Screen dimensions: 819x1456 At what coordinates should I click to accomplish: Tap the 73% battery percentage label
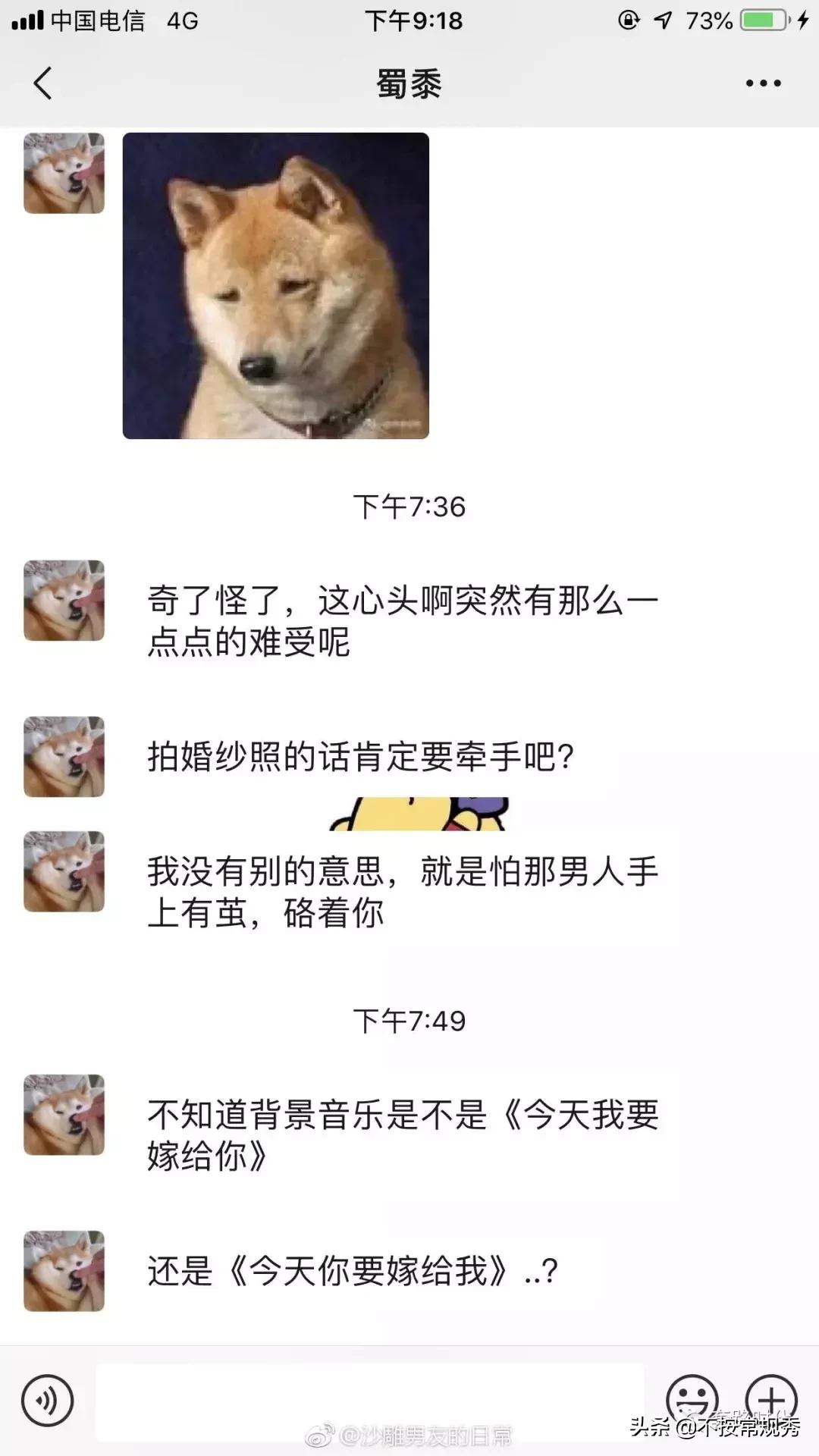point(708,20)
